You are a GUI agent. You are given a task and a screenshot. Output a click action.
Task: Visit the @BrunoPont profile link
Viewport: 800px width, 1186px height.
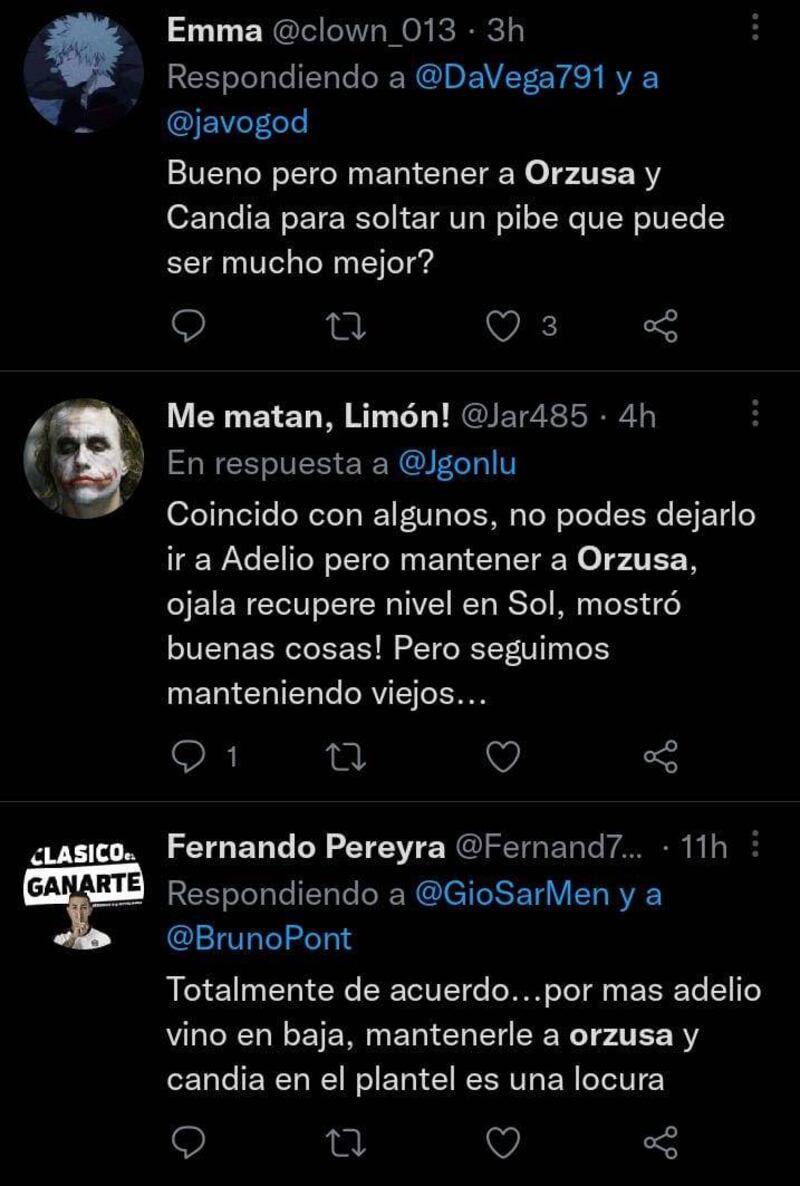click(x=259, y=938)
